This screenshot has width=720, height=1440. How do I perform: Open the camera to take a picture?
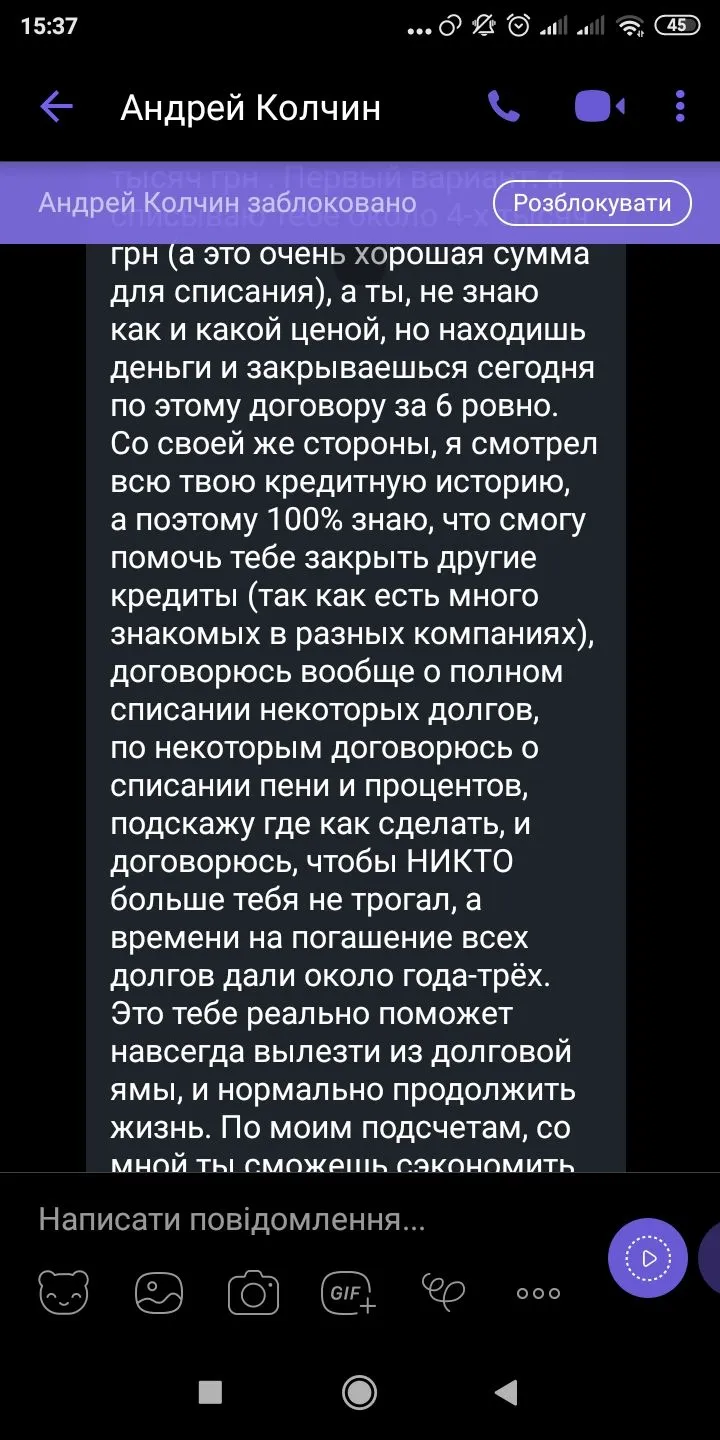tap(253, 1293)
